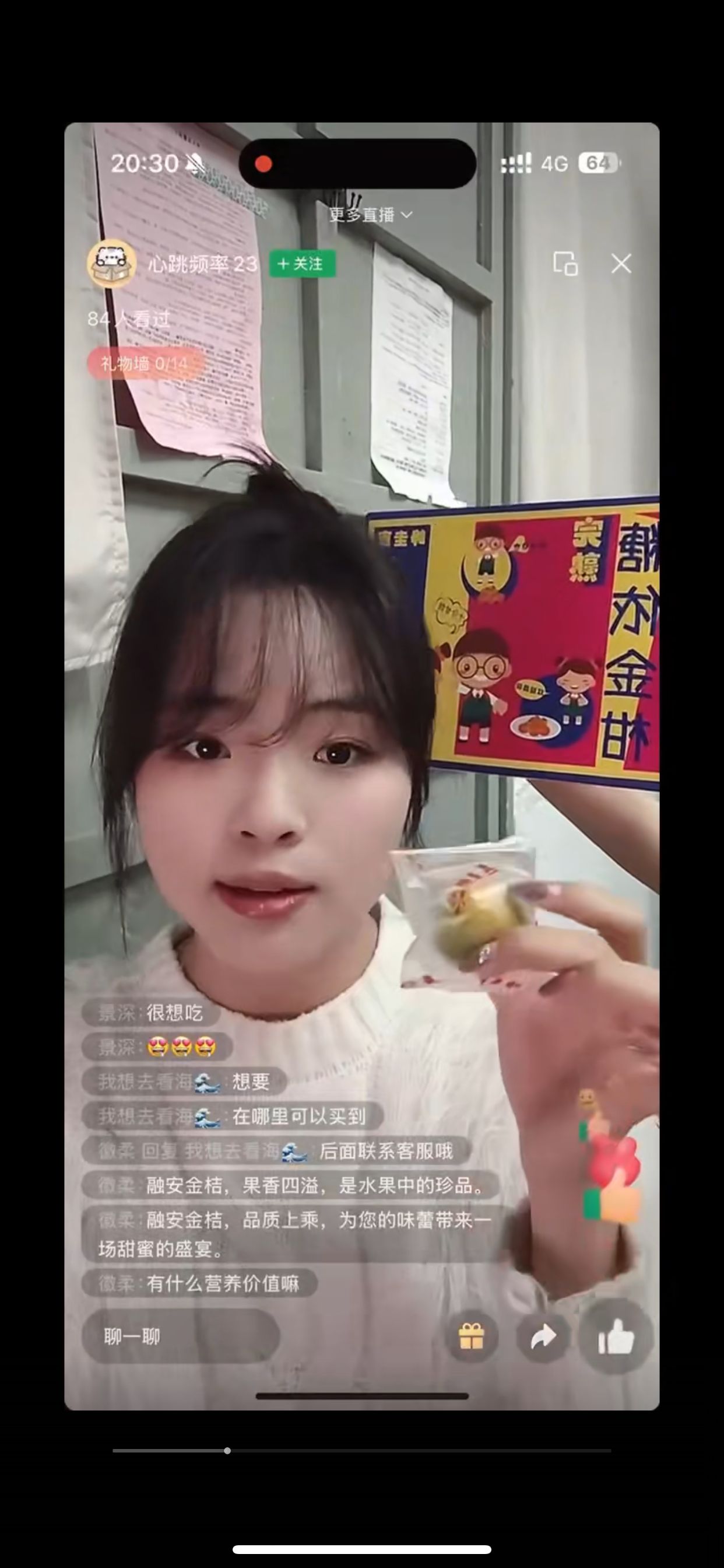Tap the video progress bar to seek
Screen dimensions: 724x1568
tap(361, 1451)
